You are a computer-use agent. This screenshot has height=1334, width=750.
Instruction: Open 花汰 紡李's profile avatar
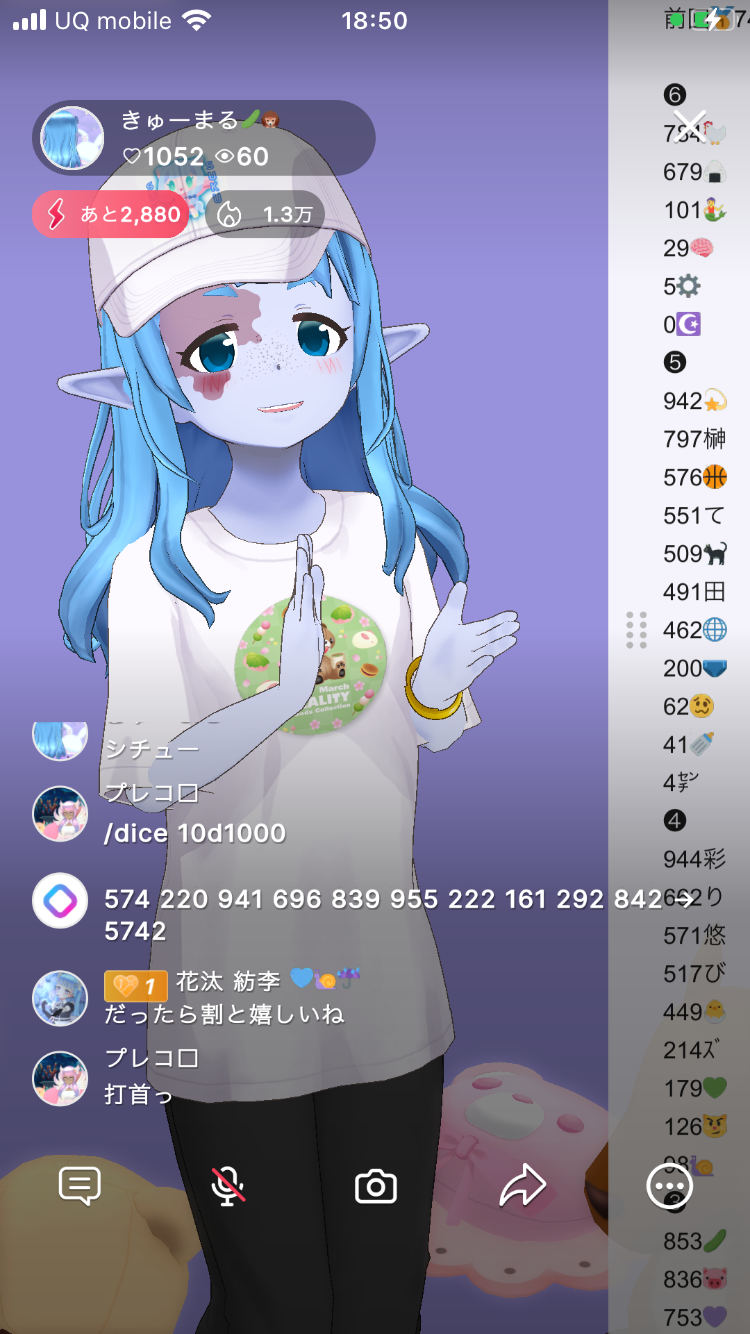pos(60,997)
